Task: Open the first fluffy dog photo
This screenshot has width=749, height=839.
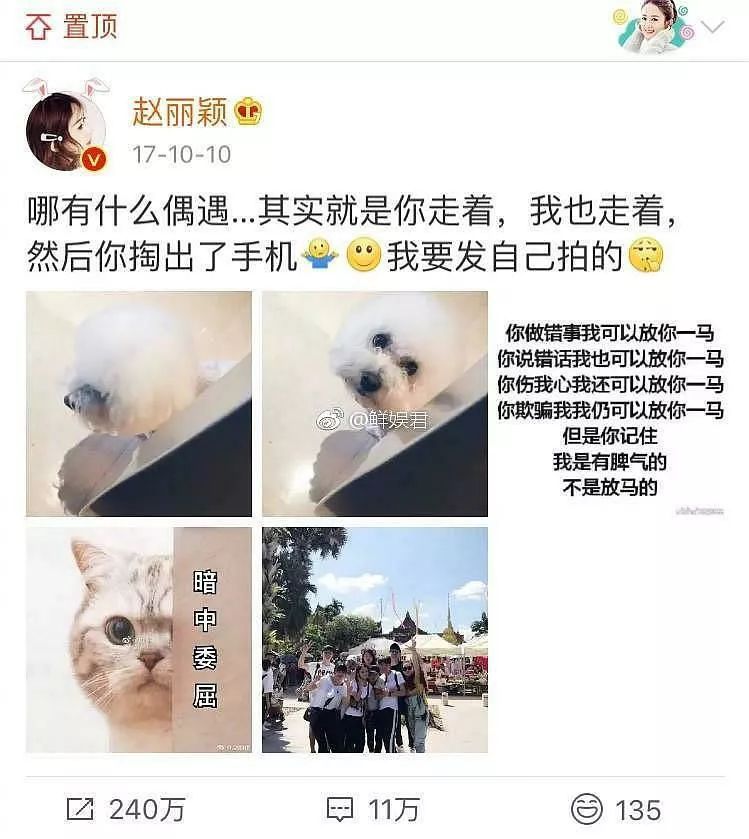Action: [x=139, y=403]
